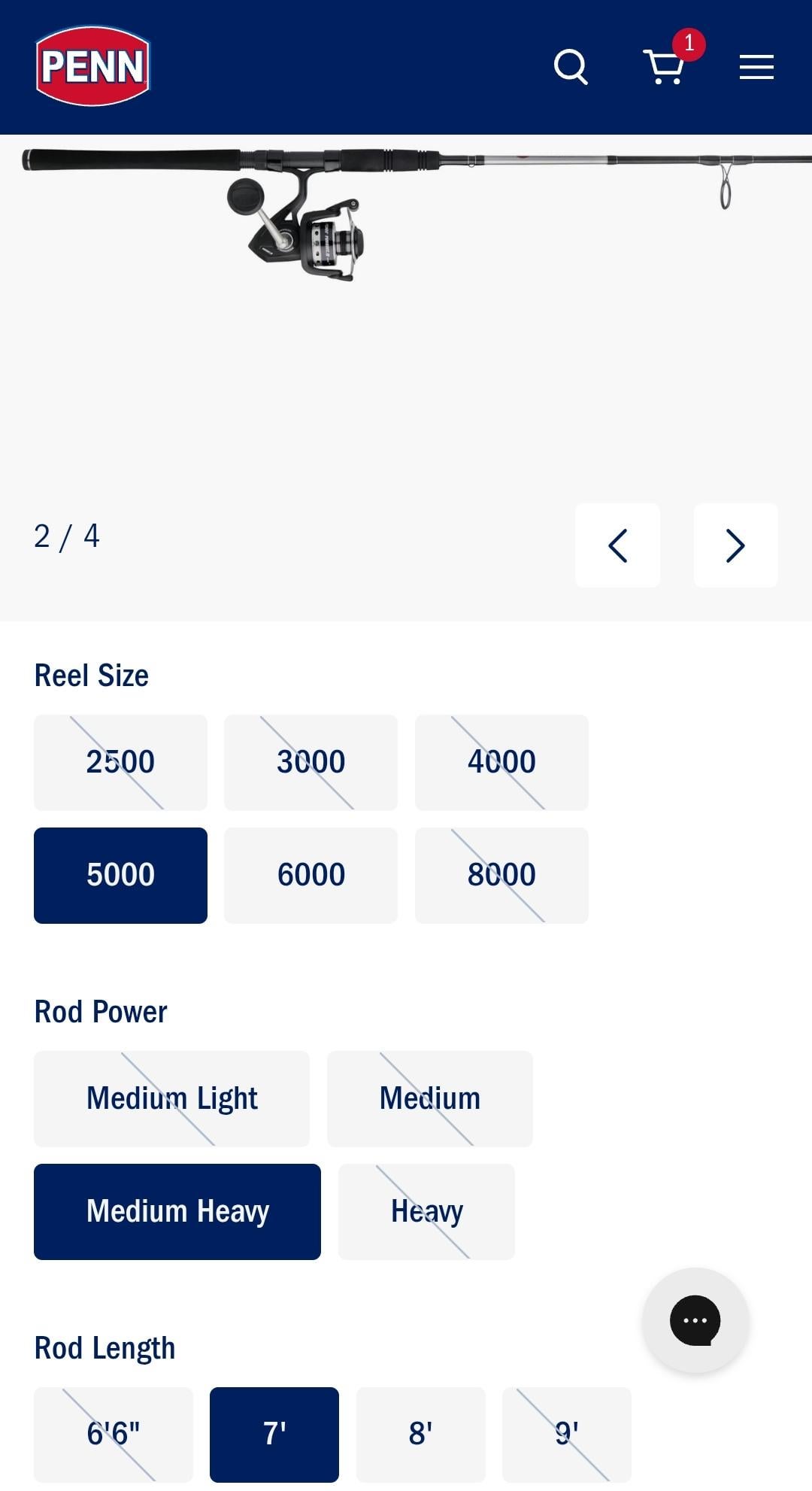Choose the 5000 reel size
812x1491 pixels.
pos(120,875)
